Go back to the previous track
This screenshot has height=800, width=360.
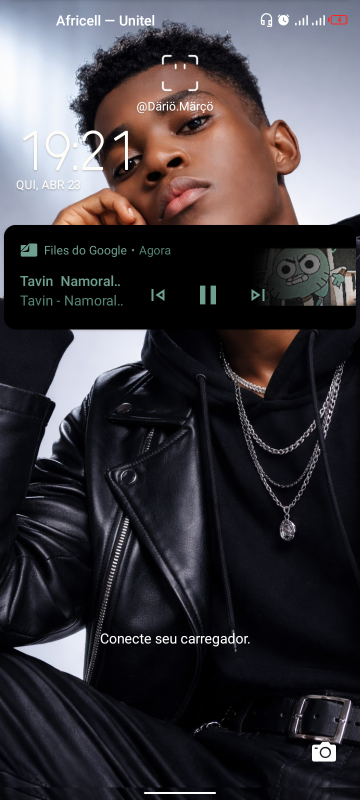[x=158, y=295]
